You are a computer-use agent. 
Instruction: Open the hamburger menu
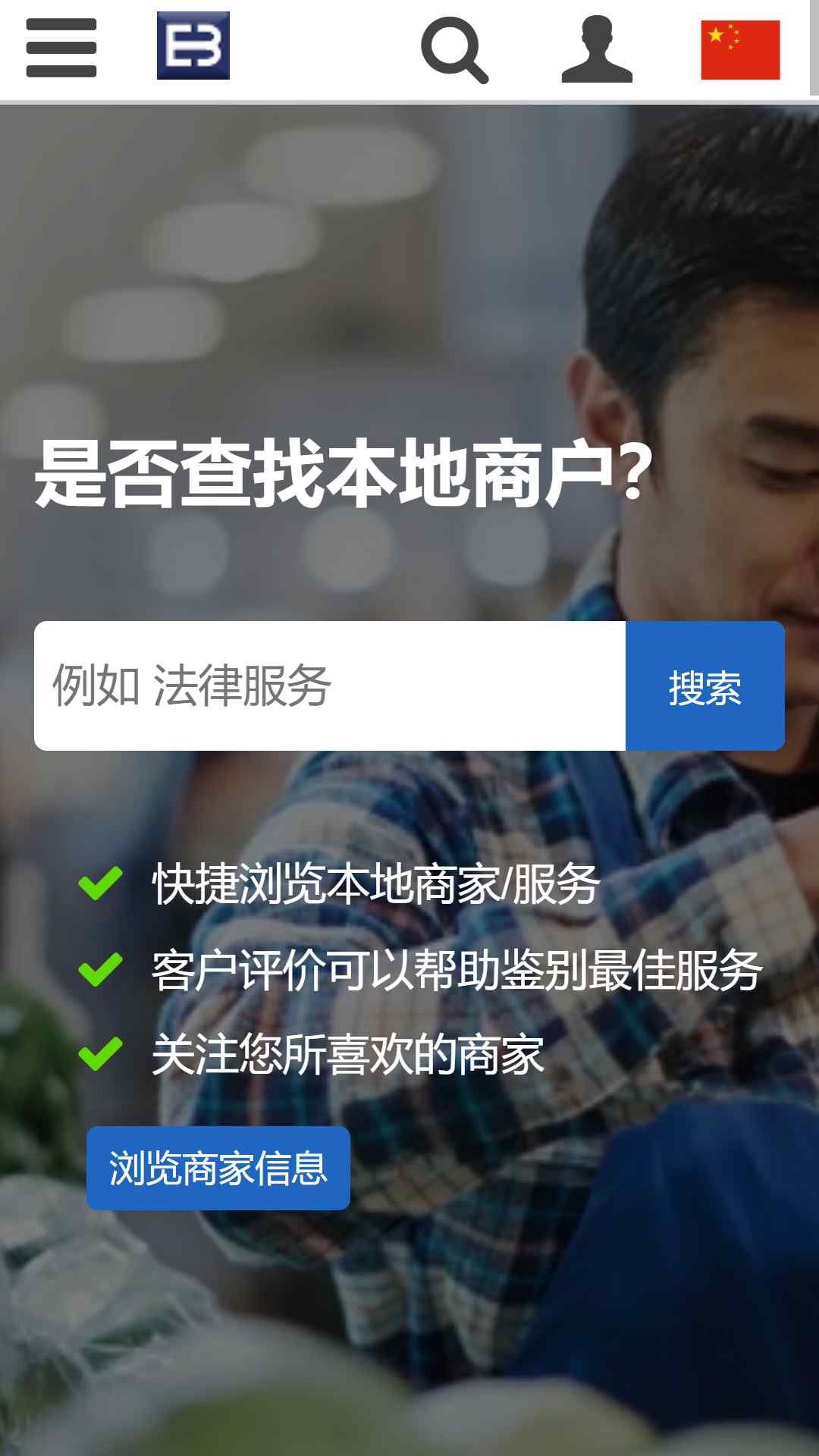(61, 49)
